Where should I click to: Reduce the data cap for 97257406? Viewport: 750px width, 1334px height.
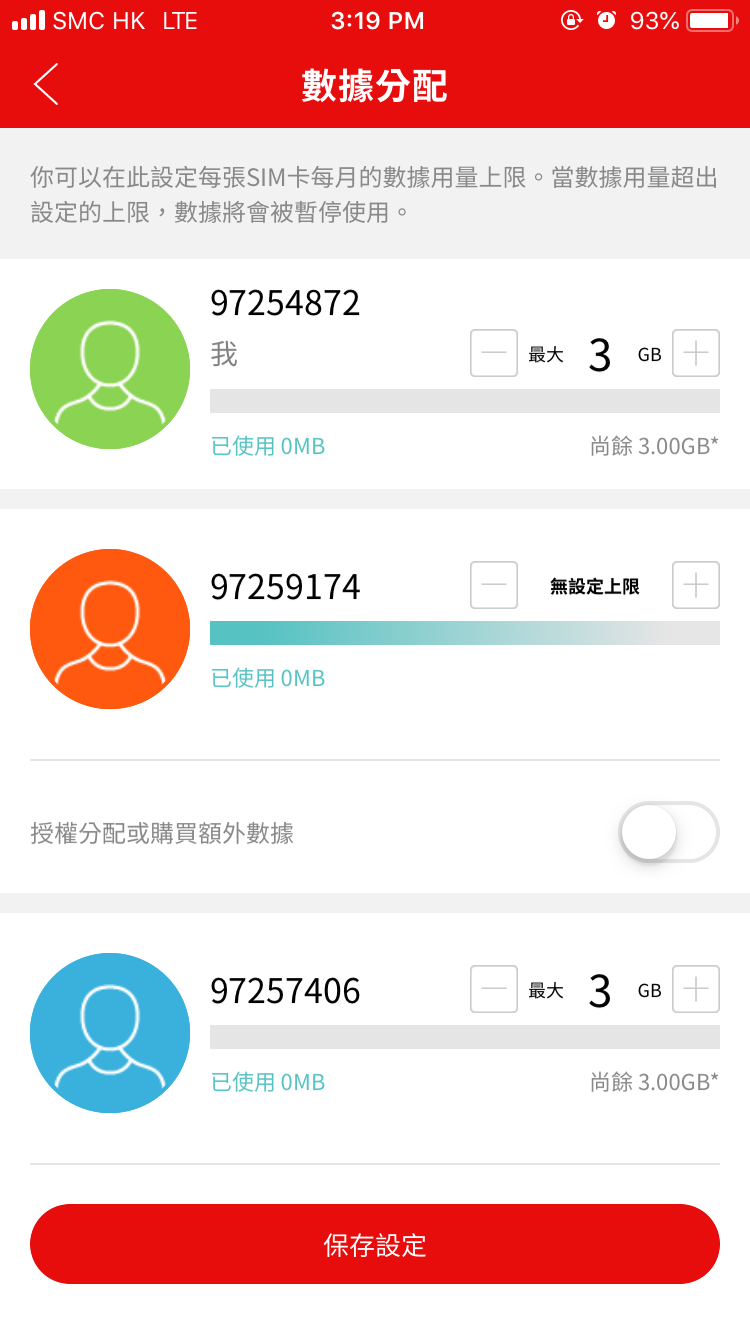494,989
